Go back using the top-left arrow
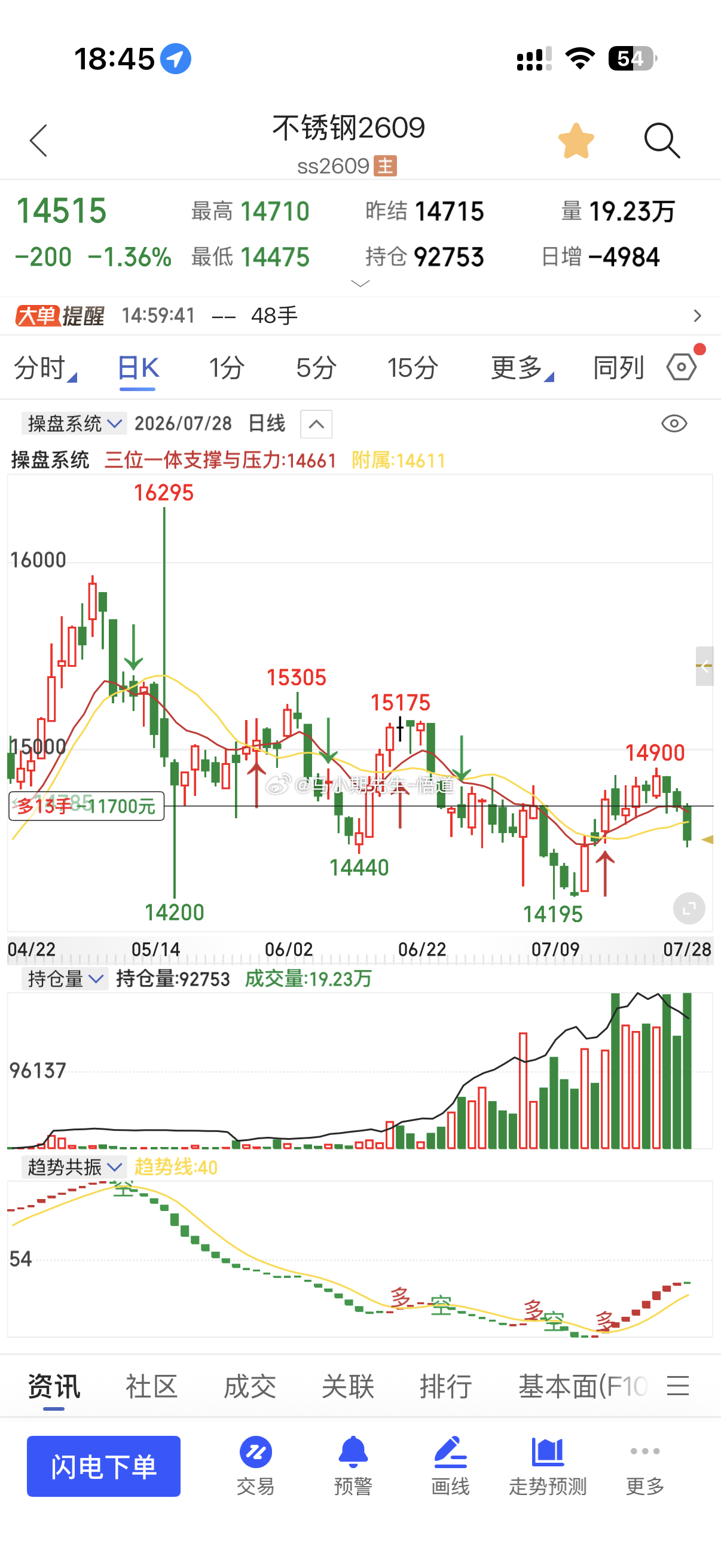The height and width of the screenshot is (1568, 721). pyautogui.click(x=38, y=141)
